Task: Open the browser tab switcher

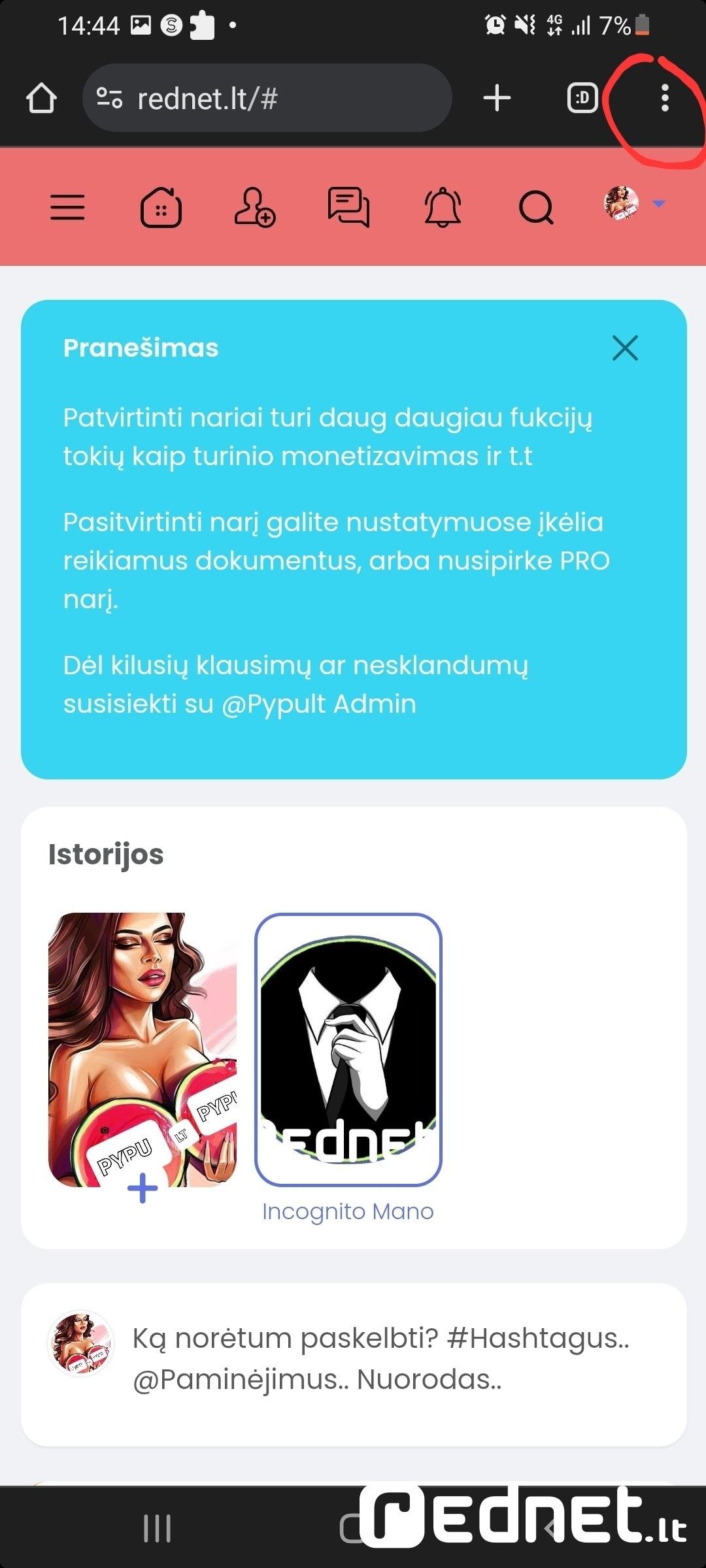Action: tap(582, 98)
